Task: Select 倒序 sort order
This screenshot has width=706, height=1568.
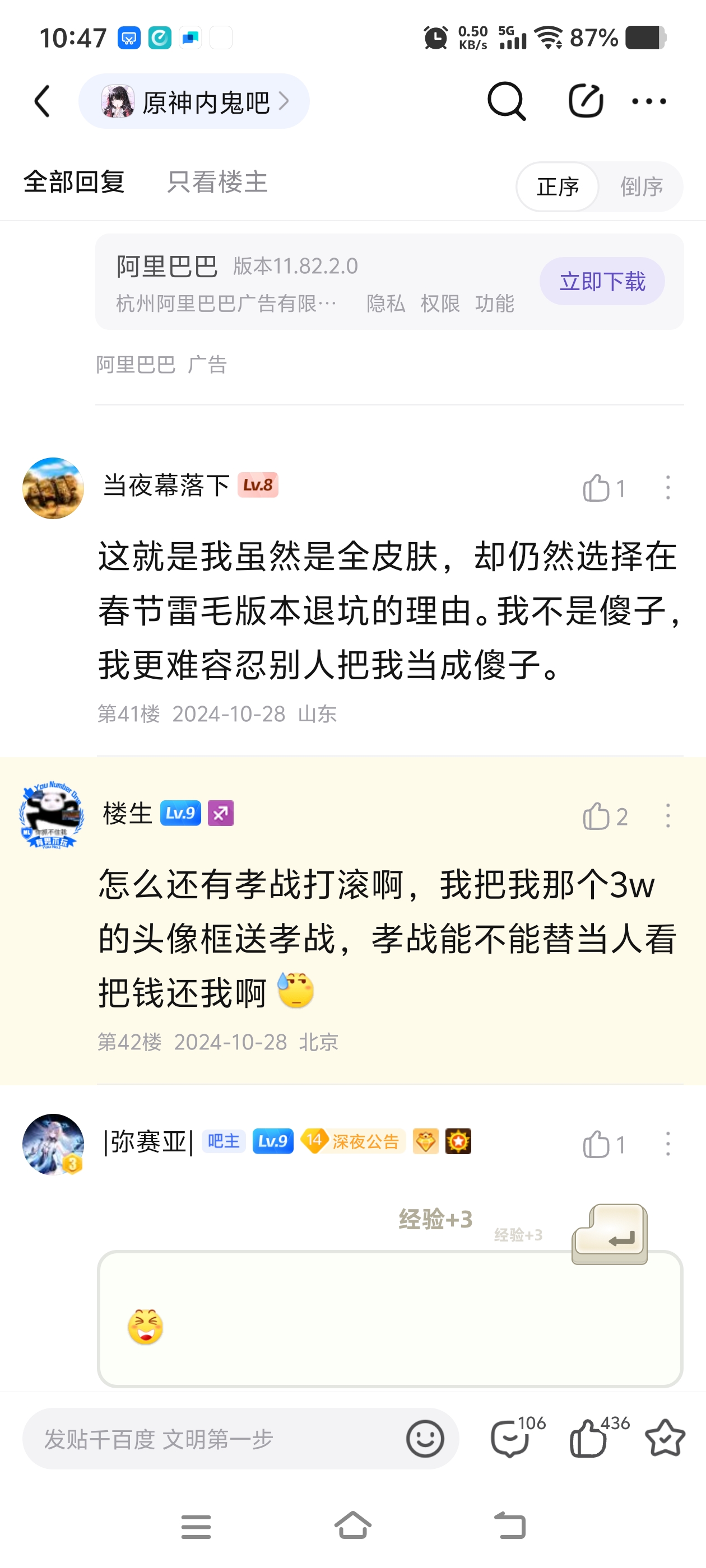Action: 641,187
